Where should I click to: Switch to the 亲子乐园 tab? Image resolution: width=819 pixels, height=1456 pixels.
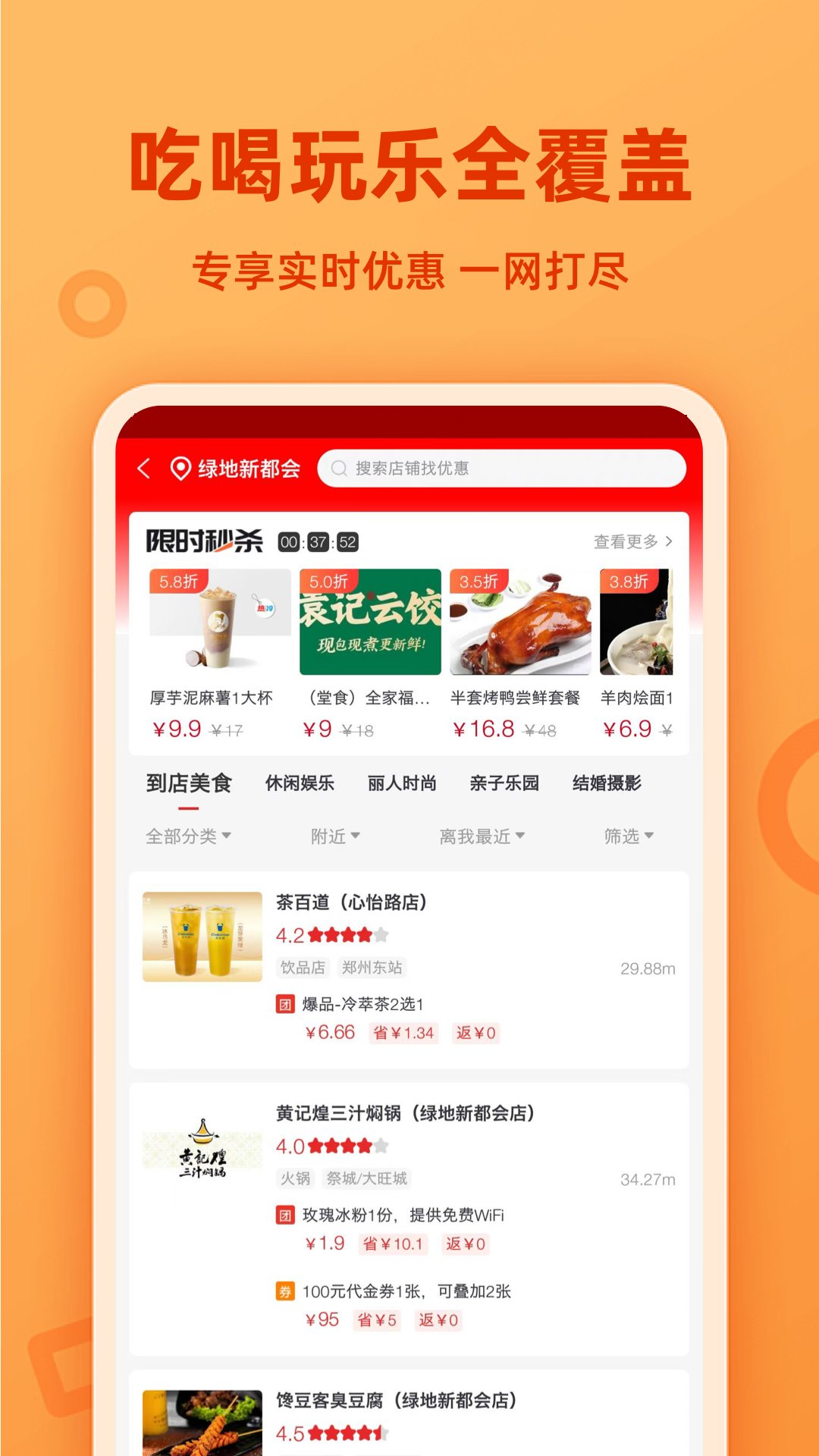click(x=504, y=783)
